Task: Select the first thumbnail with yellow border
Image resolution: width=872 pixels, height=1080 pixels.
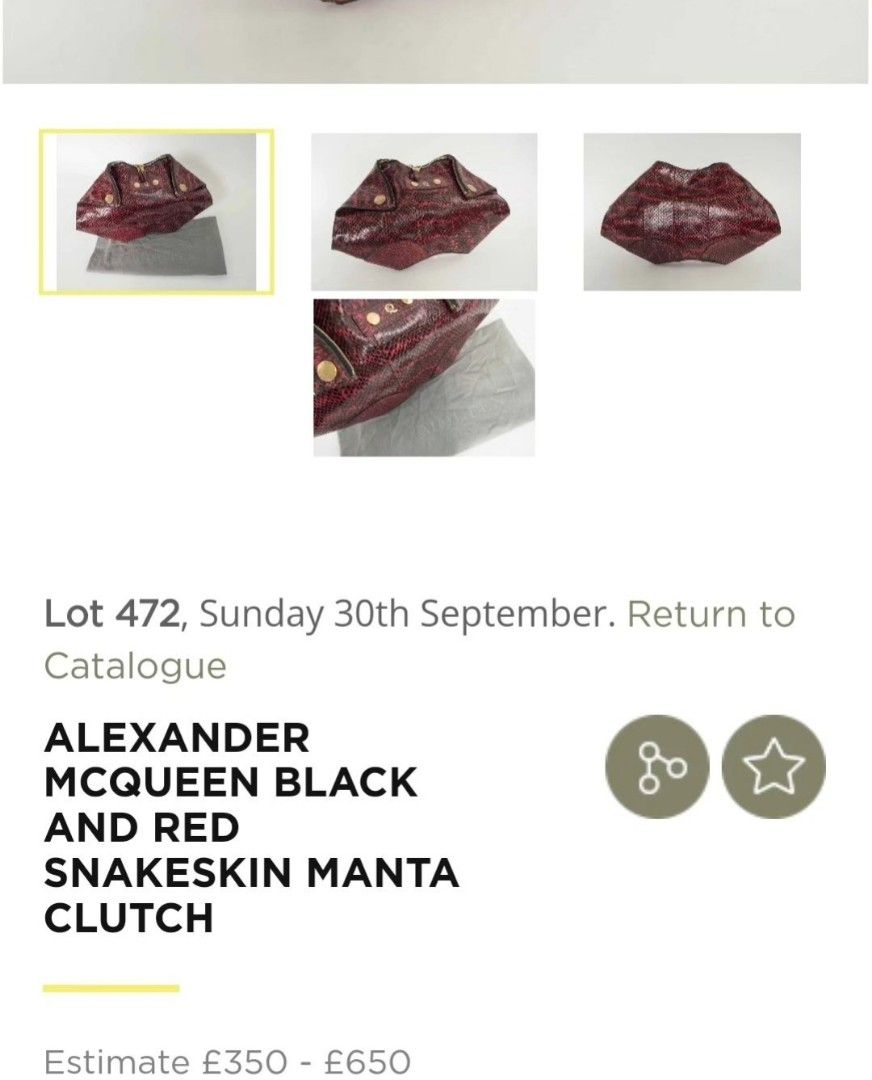Action: [156, 212]
